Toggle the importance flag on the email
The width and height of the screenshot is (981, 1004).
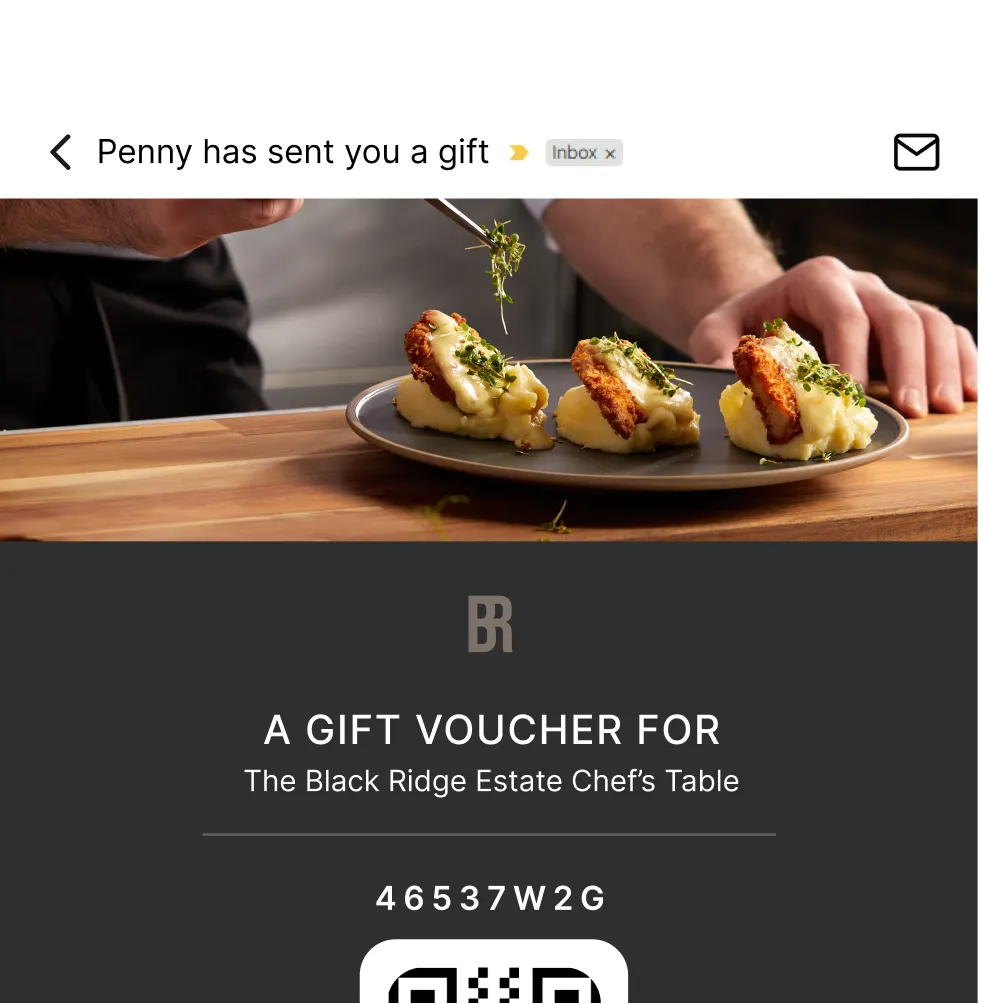[519, 153]
